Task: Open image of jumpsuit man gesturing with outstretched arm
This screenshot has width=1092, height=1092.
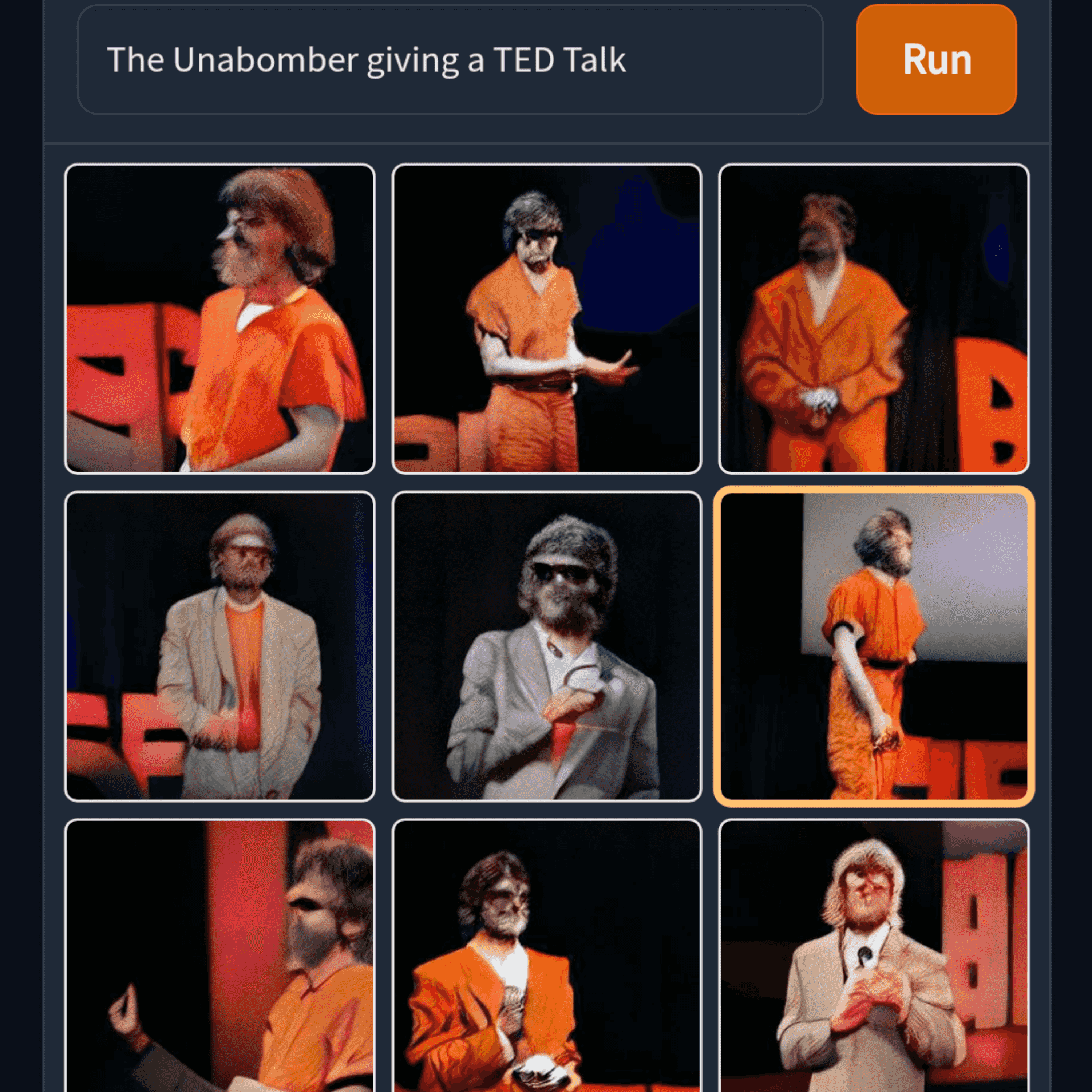Action: pyautogui.click(x=546, y=319)
